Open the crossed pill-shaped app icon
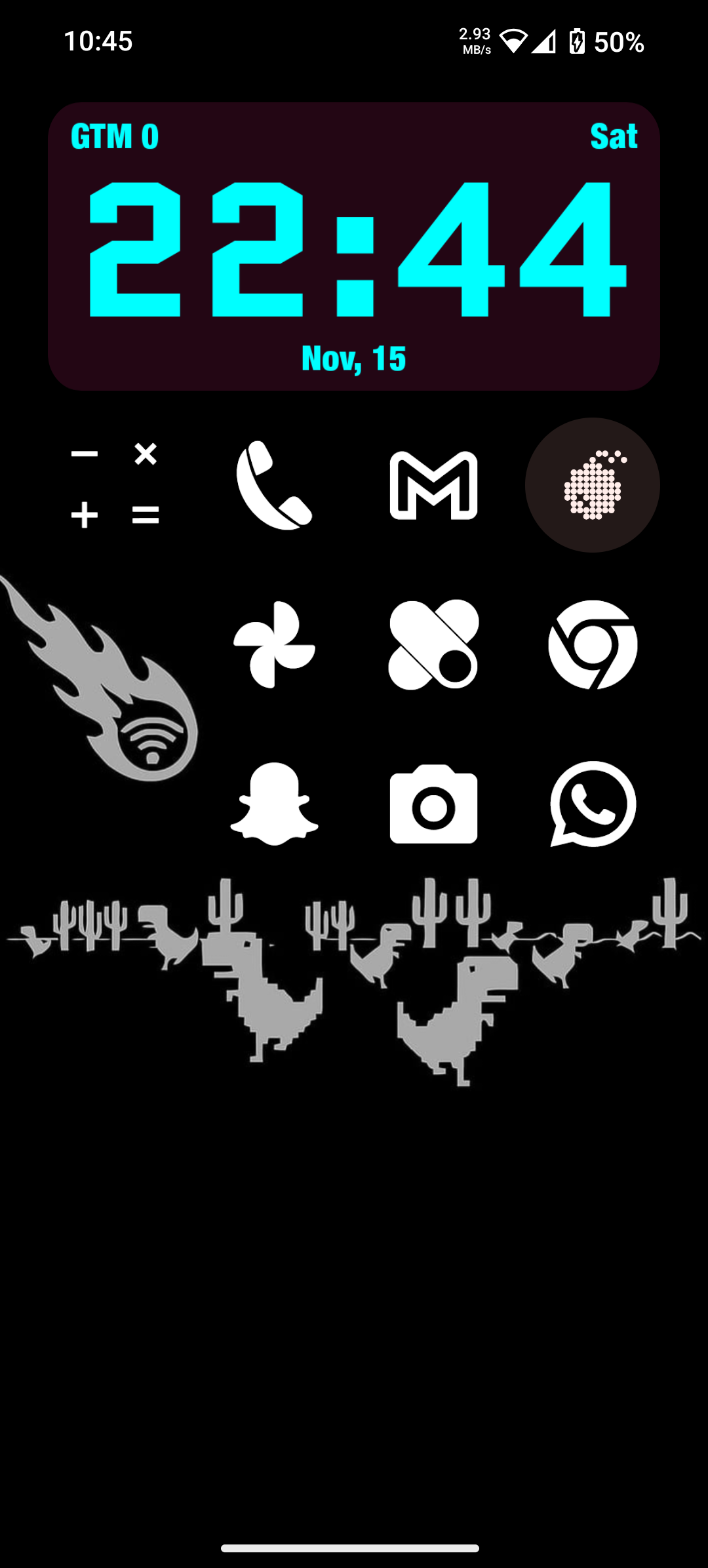Viewport: 708px width, 1568px height. point(433,644)
